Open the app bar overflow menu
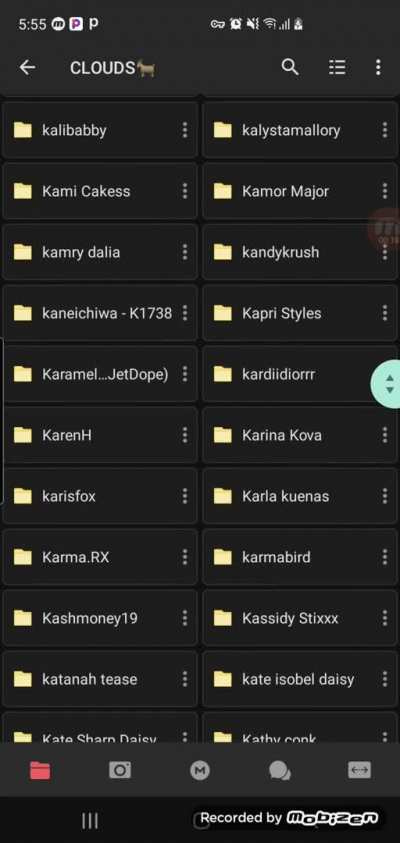The width and height of the screenshot is (400, 843). pyautogui.click(x=378, y=67)
